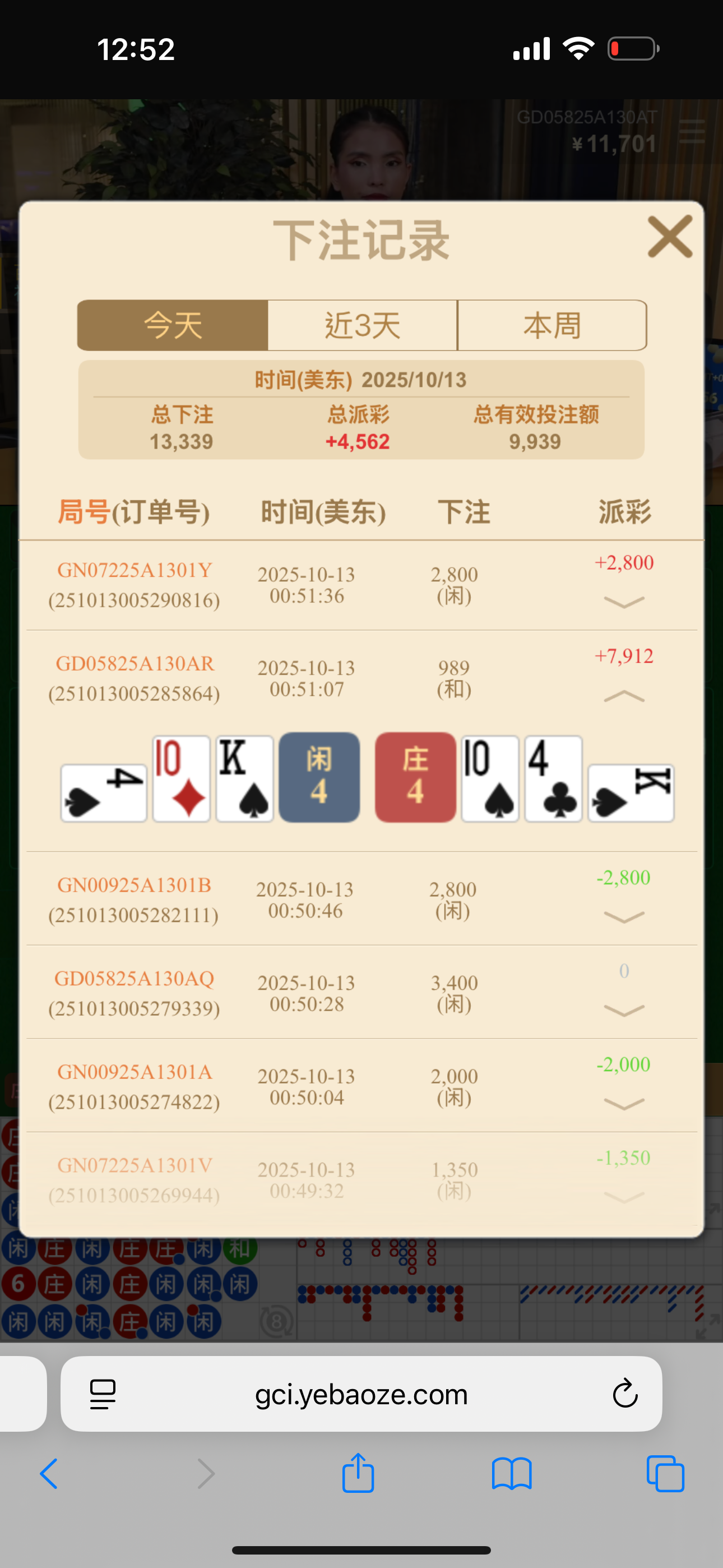Expand details for bet GN00925A1301B
The width and height of the screenshot is (723, 1568).
pos(624,917)
